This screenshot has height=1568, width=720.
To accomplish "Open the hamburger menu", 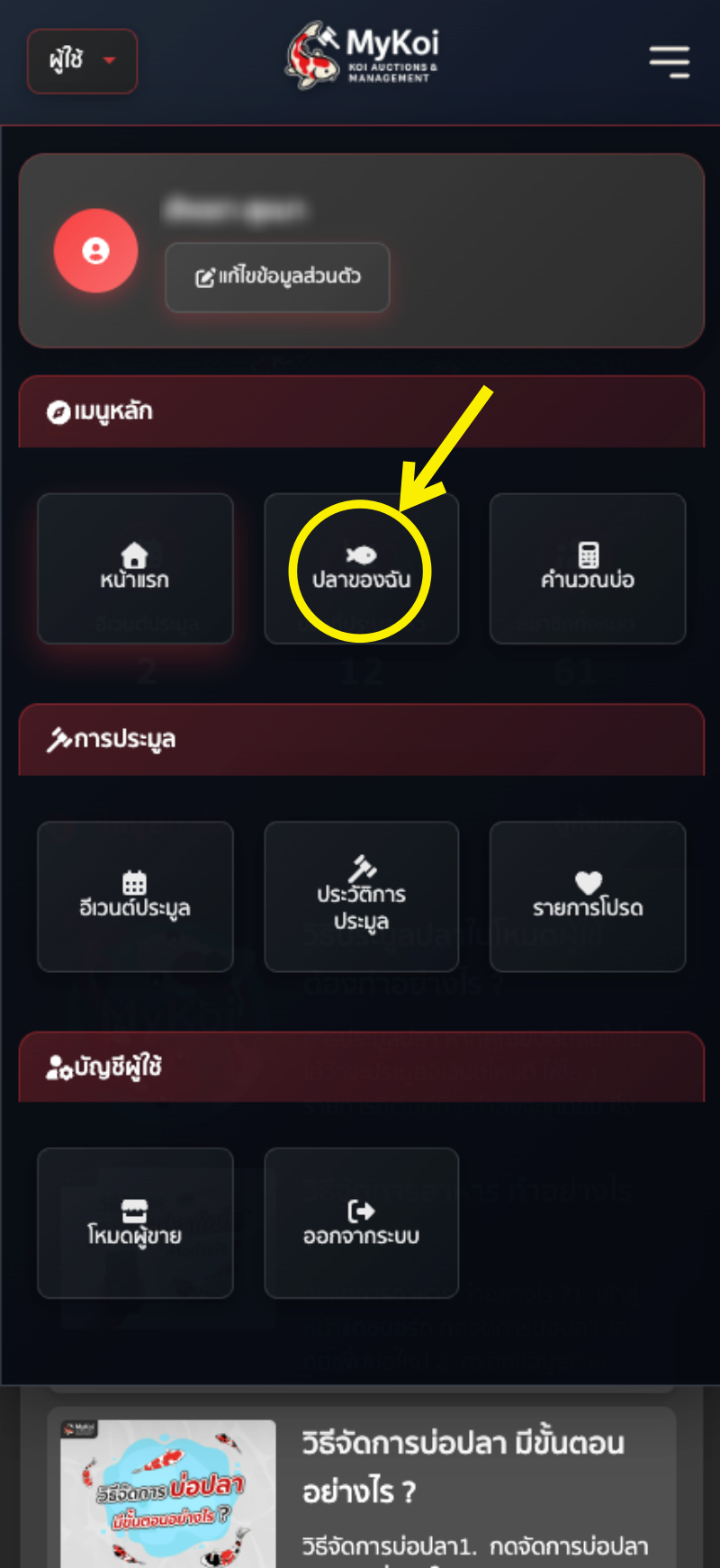I will [669, 62].
